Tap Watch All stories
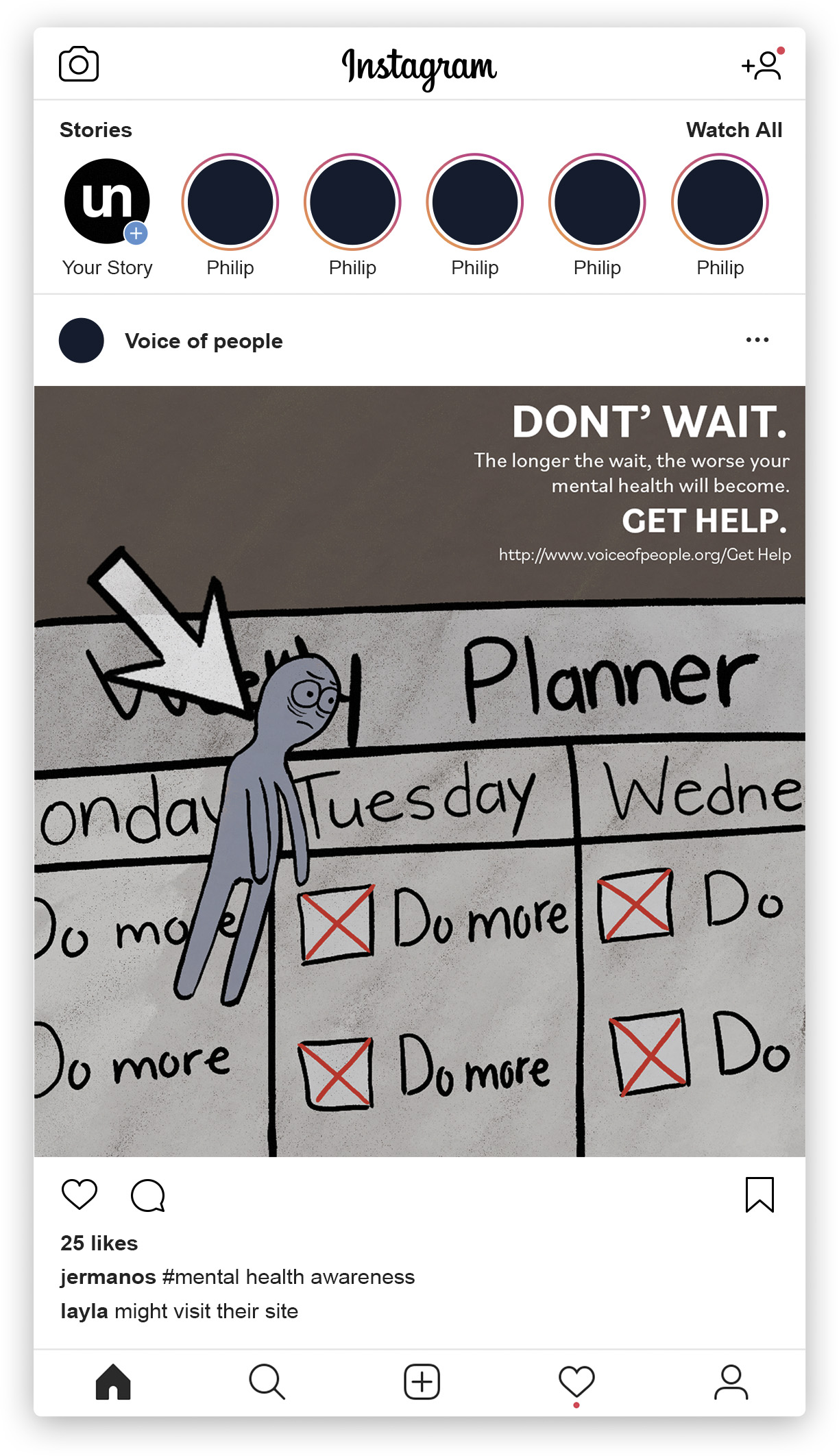This screenshot has width=839, height=1456. click(734, 130)
